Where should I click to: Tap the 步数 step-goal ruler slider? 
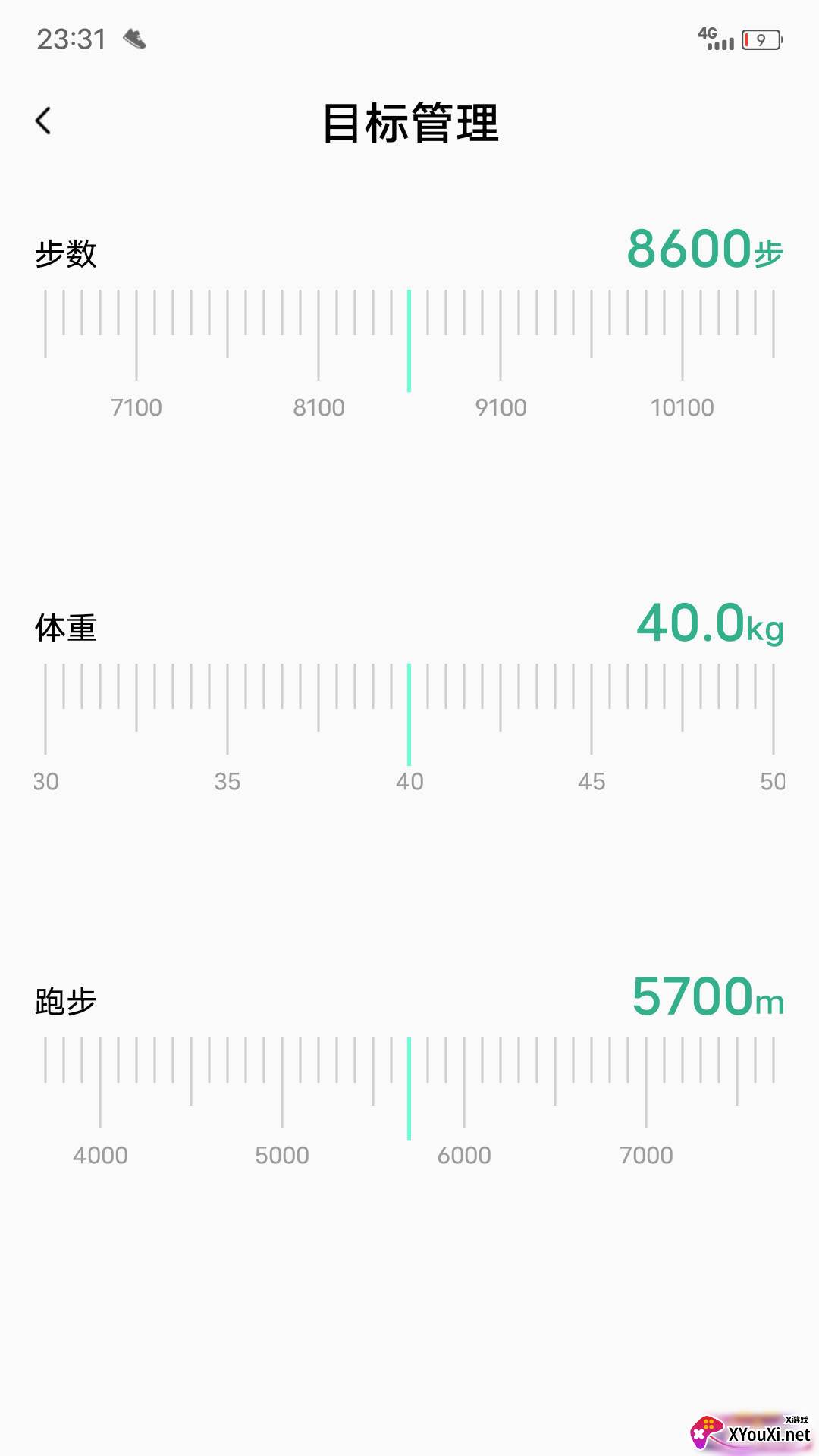[x=409, y=354]
